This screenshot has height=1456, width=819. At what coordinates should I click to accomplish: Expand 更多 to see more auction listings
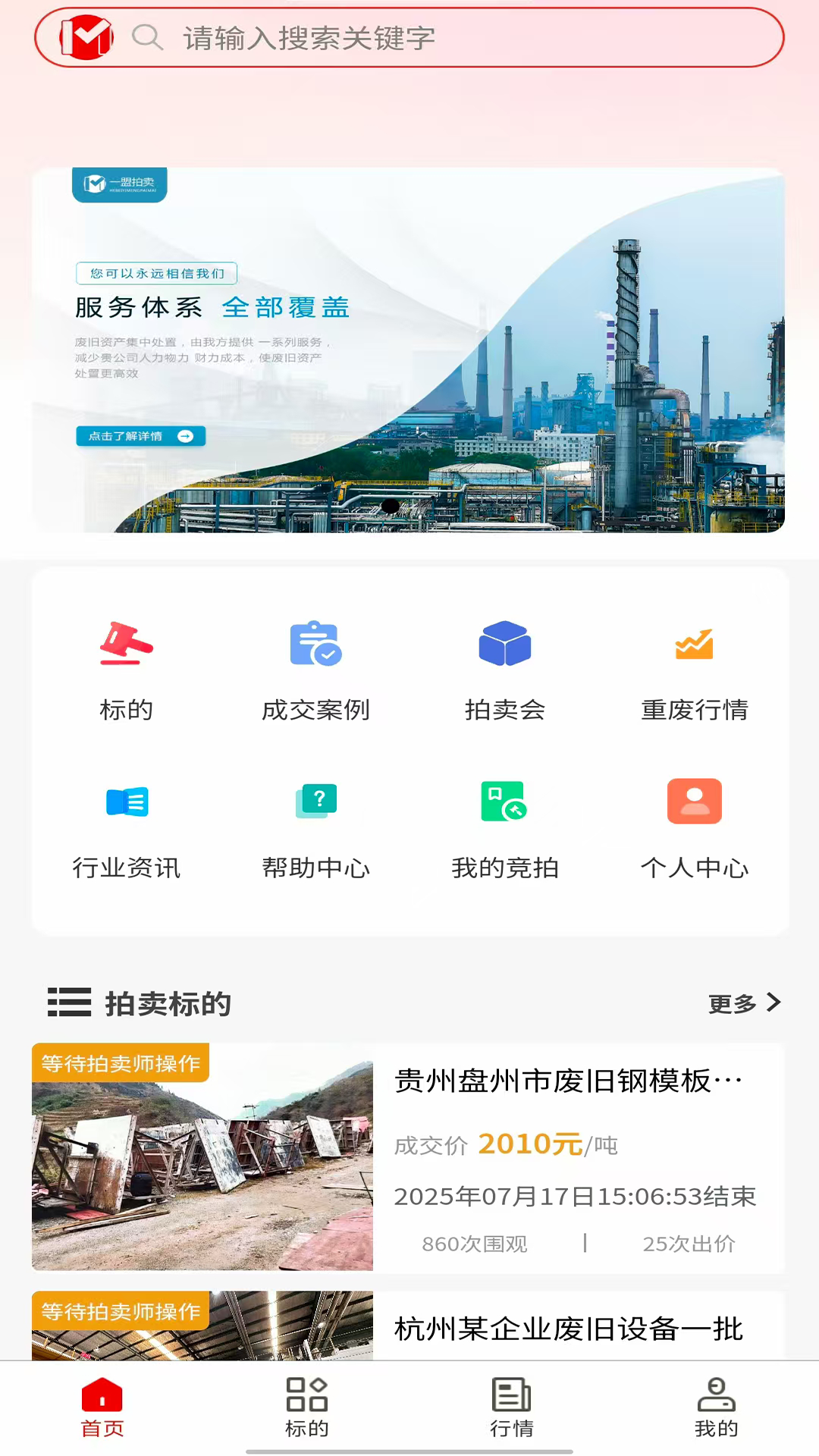tap(745, 1003)
